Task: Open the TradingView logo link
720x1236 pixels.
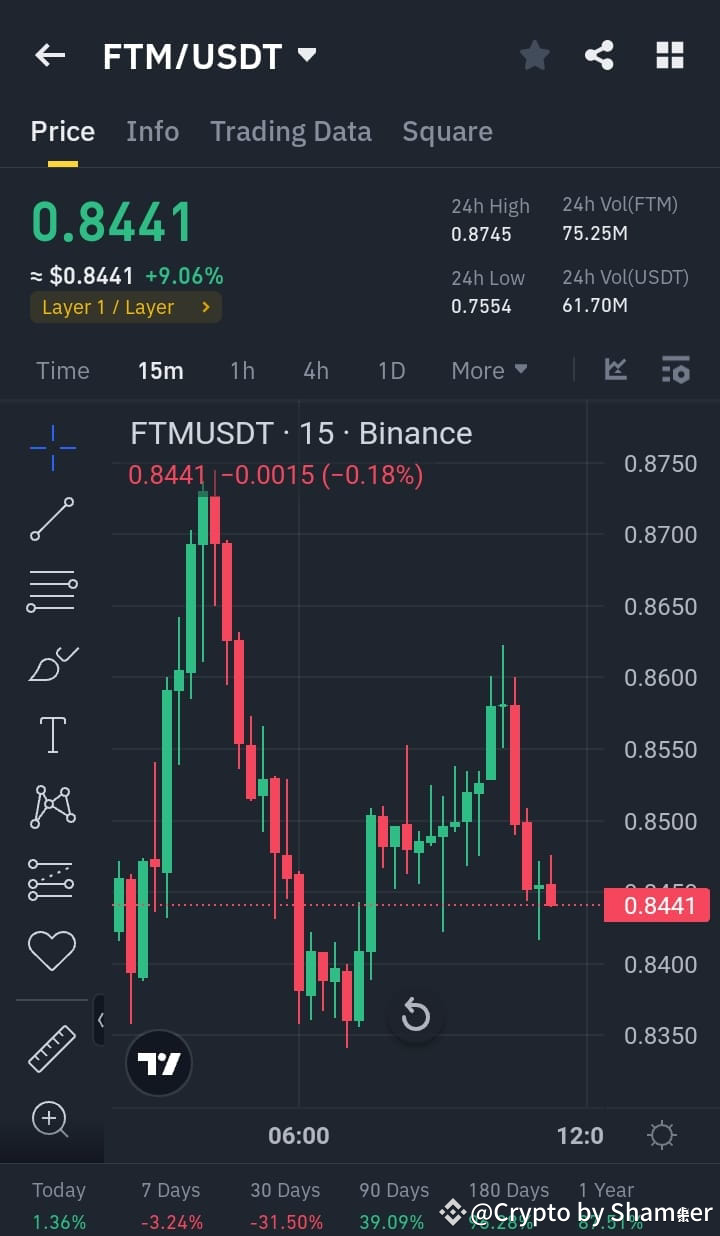Action: tap(158, 1062)
